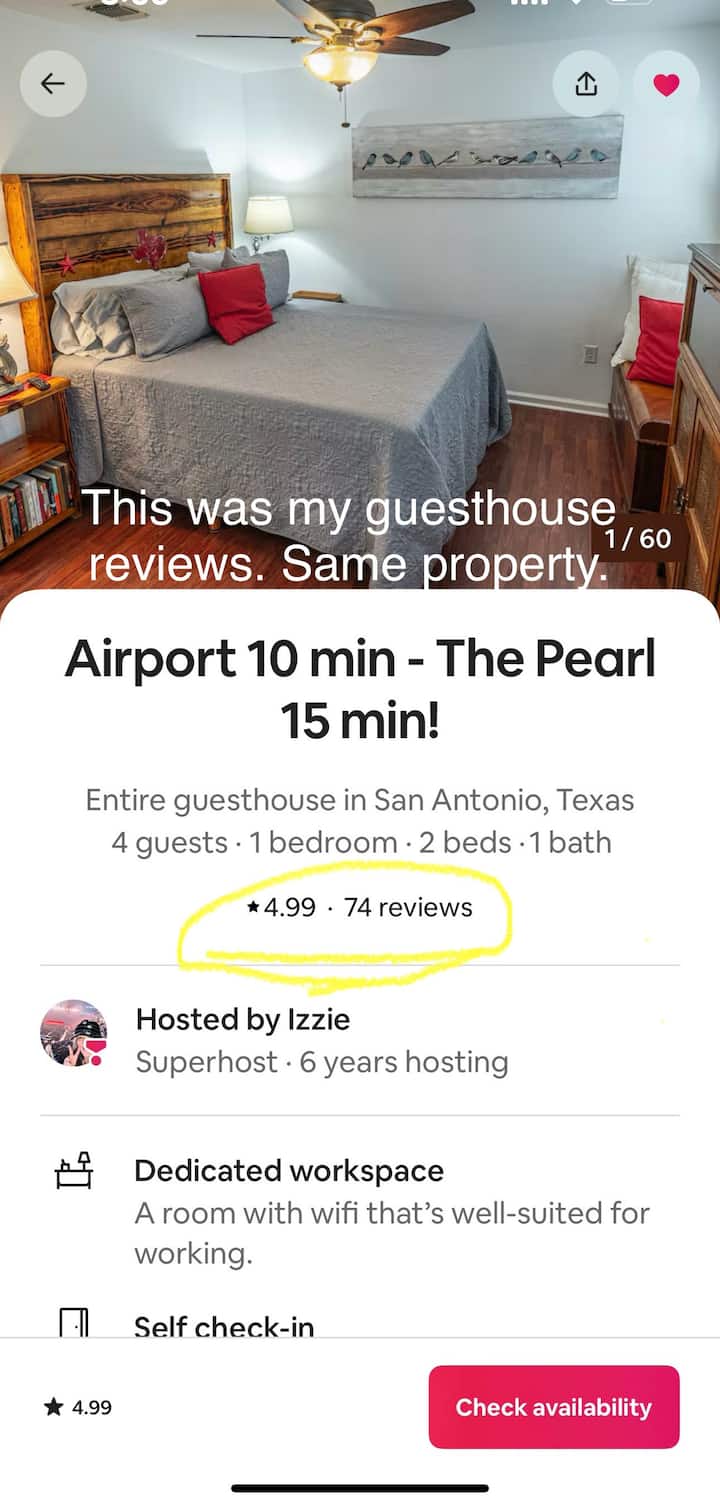View host Izzie's profile
Screen dimensions: 720x1506
tap(74, 1033)
